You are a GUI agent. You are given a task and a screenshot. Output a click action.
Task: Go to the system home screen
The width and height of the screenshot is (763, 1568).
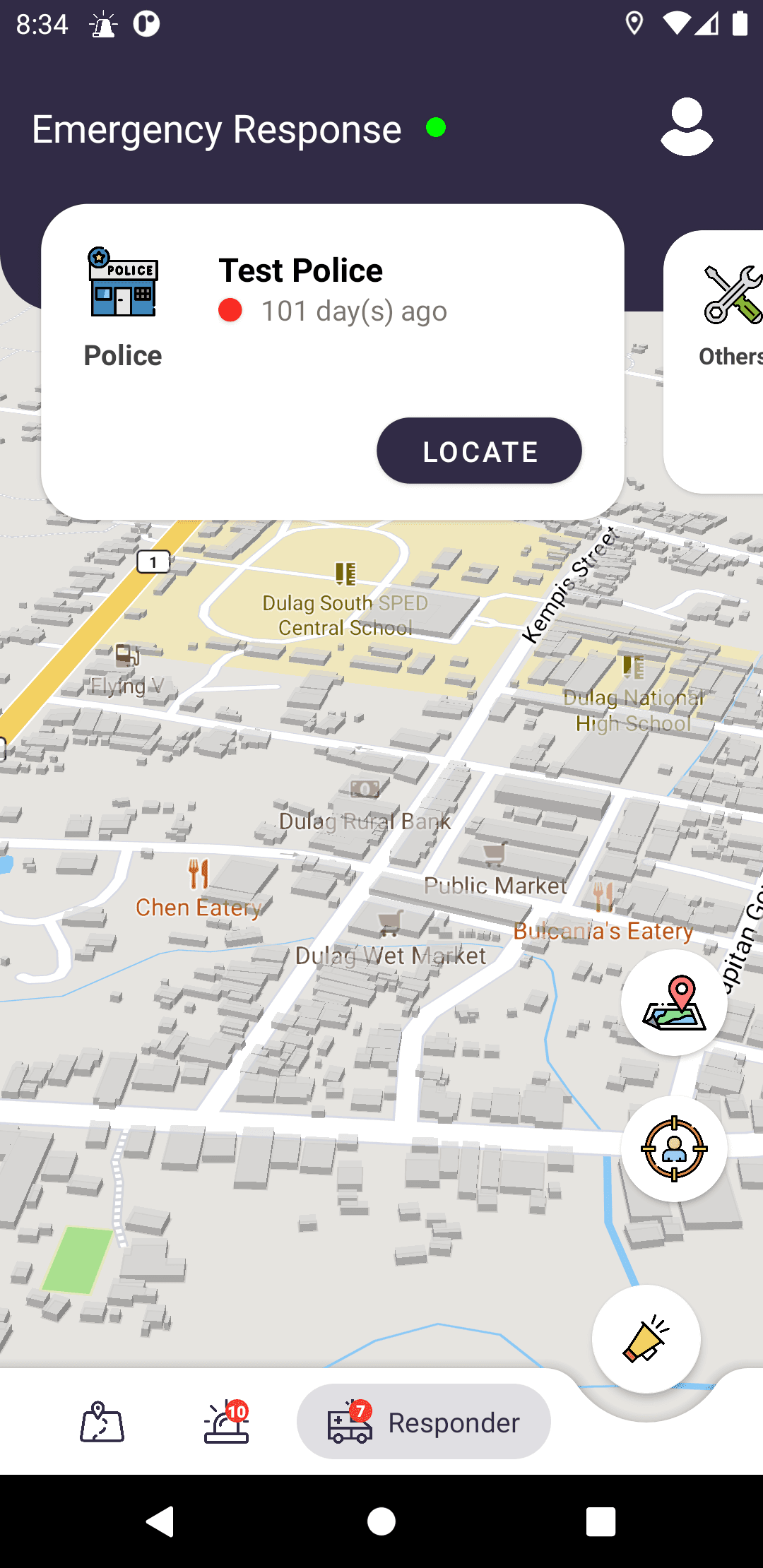tap(381, 1521)
